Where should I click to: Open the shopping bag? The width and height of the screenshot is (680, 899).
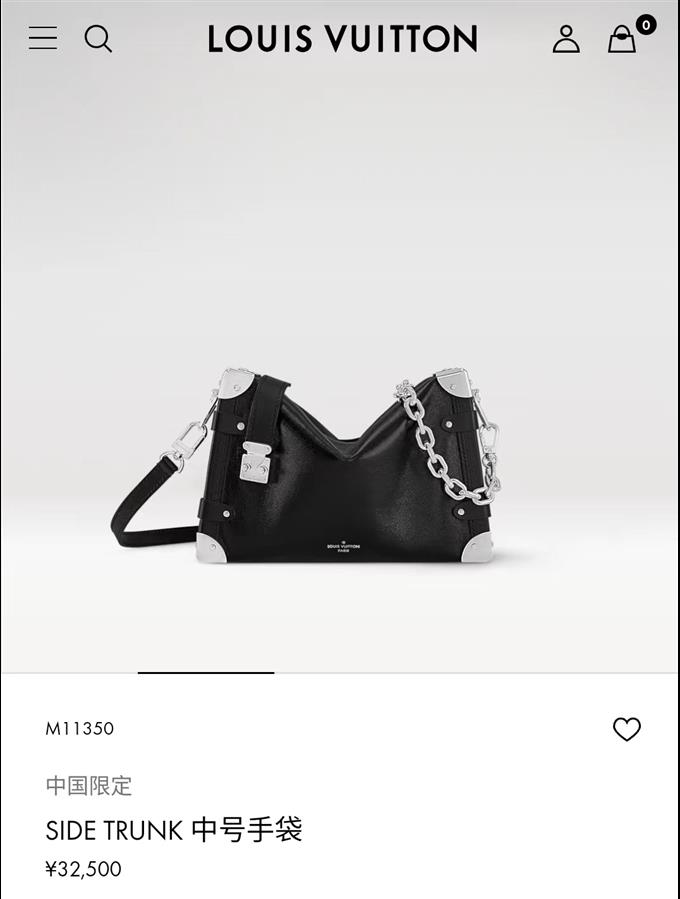point(622,40)
